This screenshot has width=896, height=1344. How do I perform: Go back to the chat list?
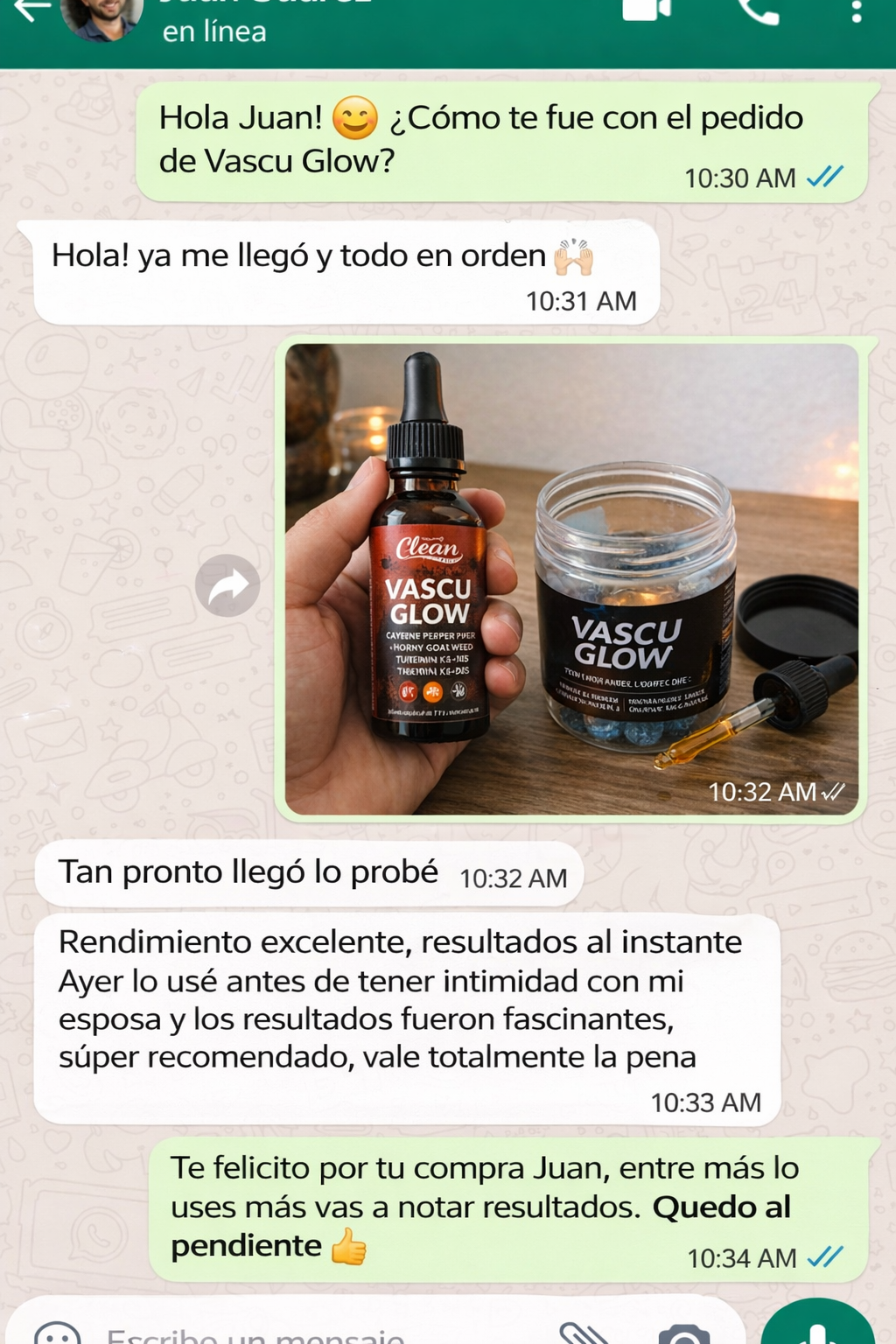[31, 10]
